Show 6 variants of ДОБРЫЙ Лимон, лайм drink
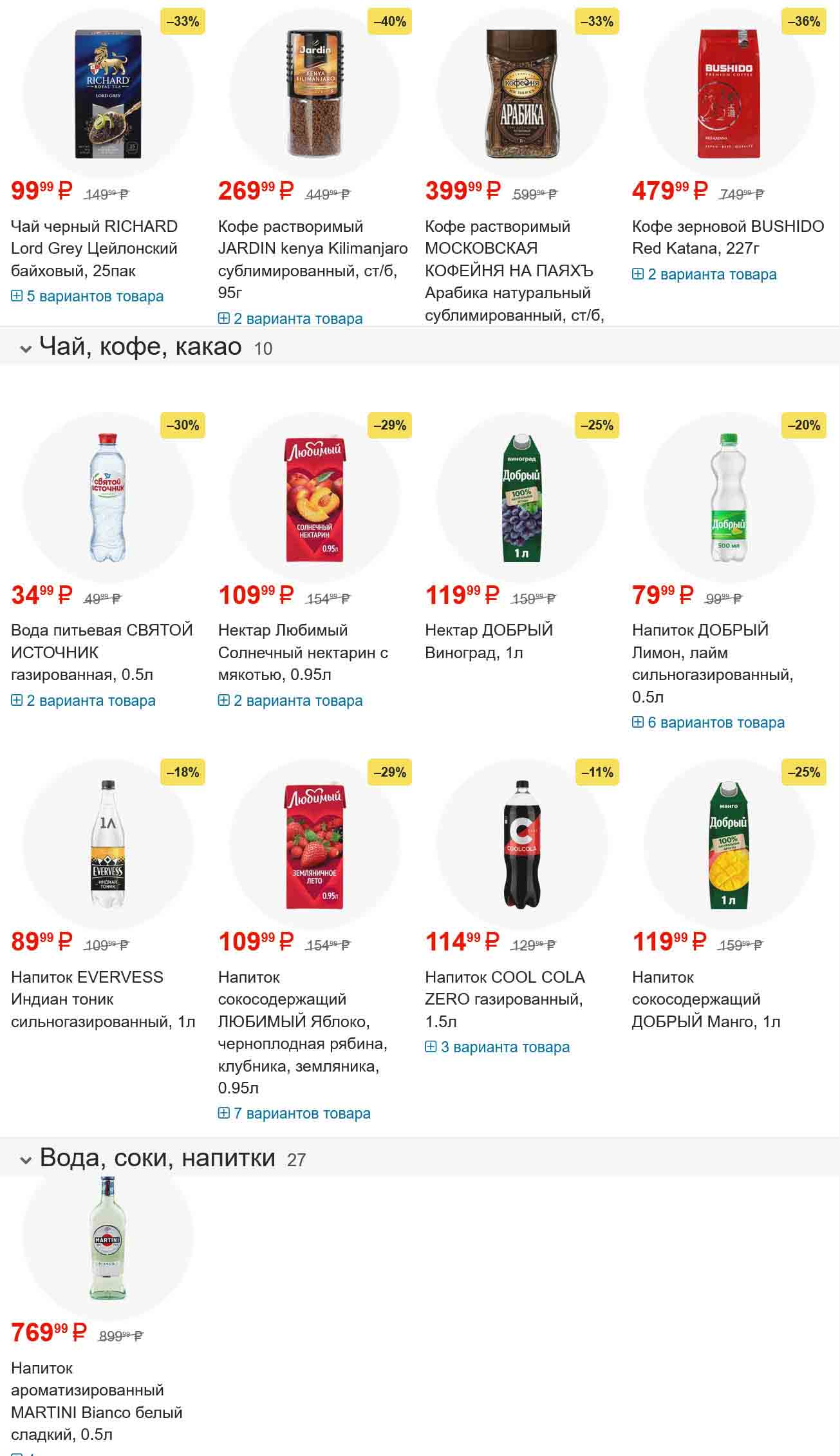Screen dimensions: 840x1456 pos(708,723)
